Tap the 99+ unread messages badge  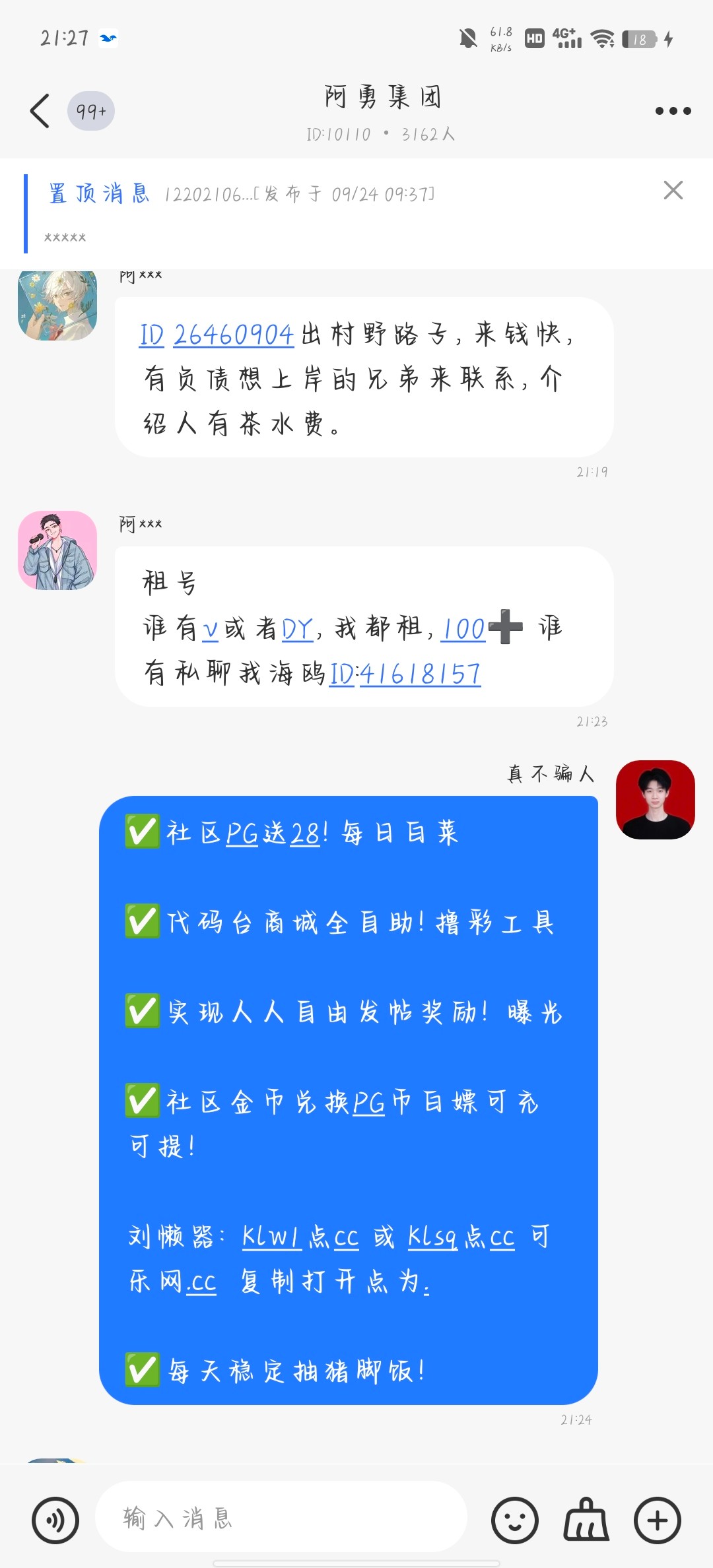pyautogui.click(x=91, y=110)
